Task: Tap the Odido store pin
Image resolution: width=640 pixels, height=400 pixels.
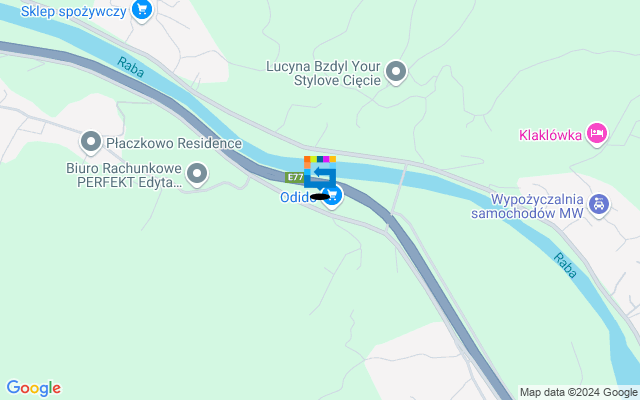Action: click(333, 196)
